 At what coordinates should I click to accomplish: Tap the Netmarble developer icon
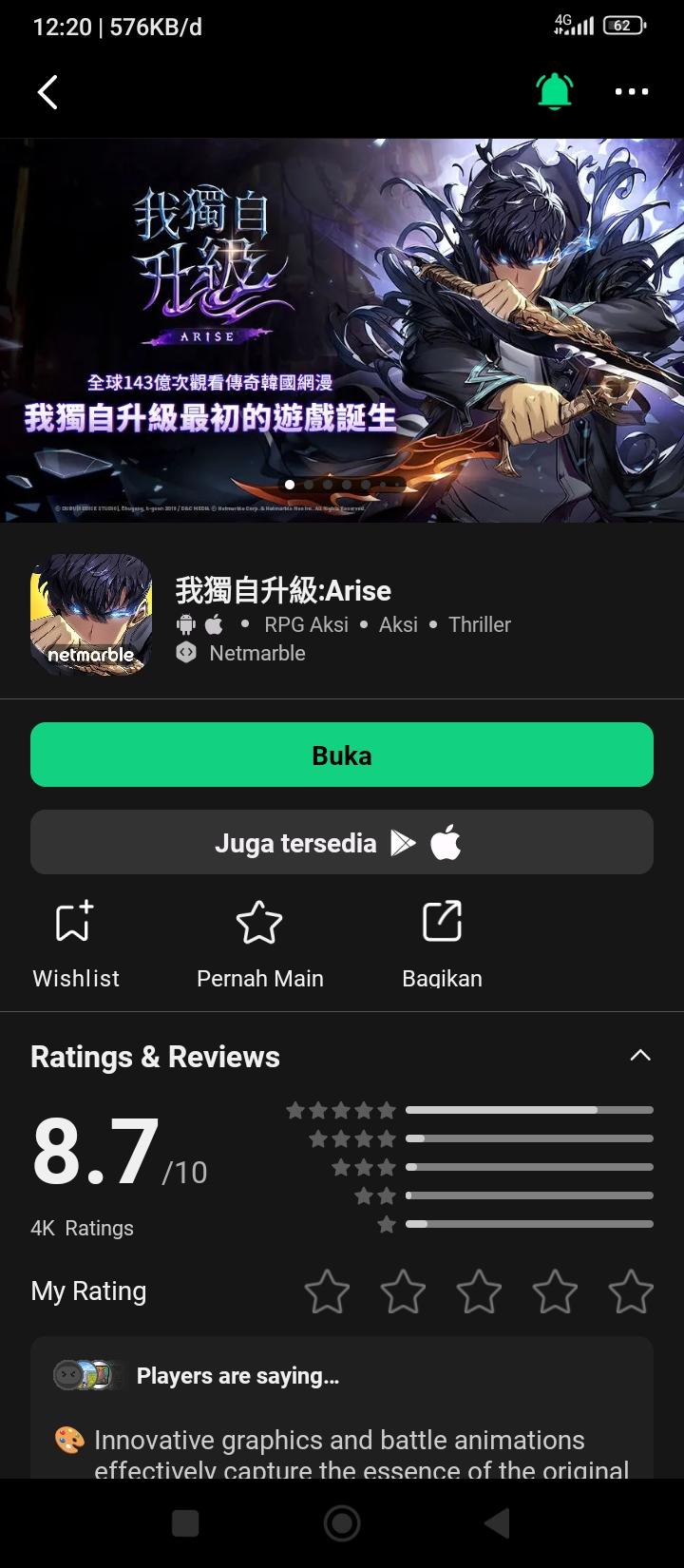185,653
